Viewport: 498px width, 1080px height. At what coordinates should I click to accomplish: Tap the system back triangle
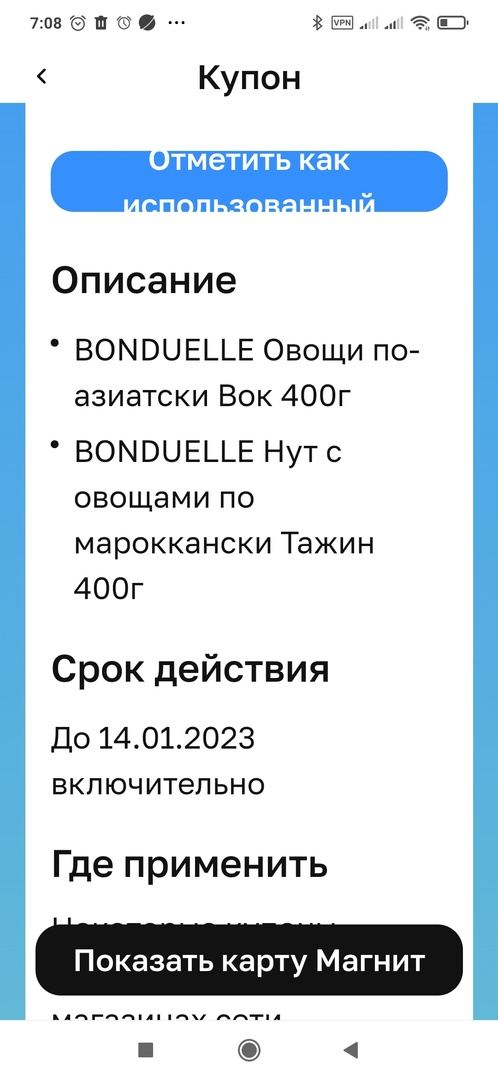[x=351, y=1050]
